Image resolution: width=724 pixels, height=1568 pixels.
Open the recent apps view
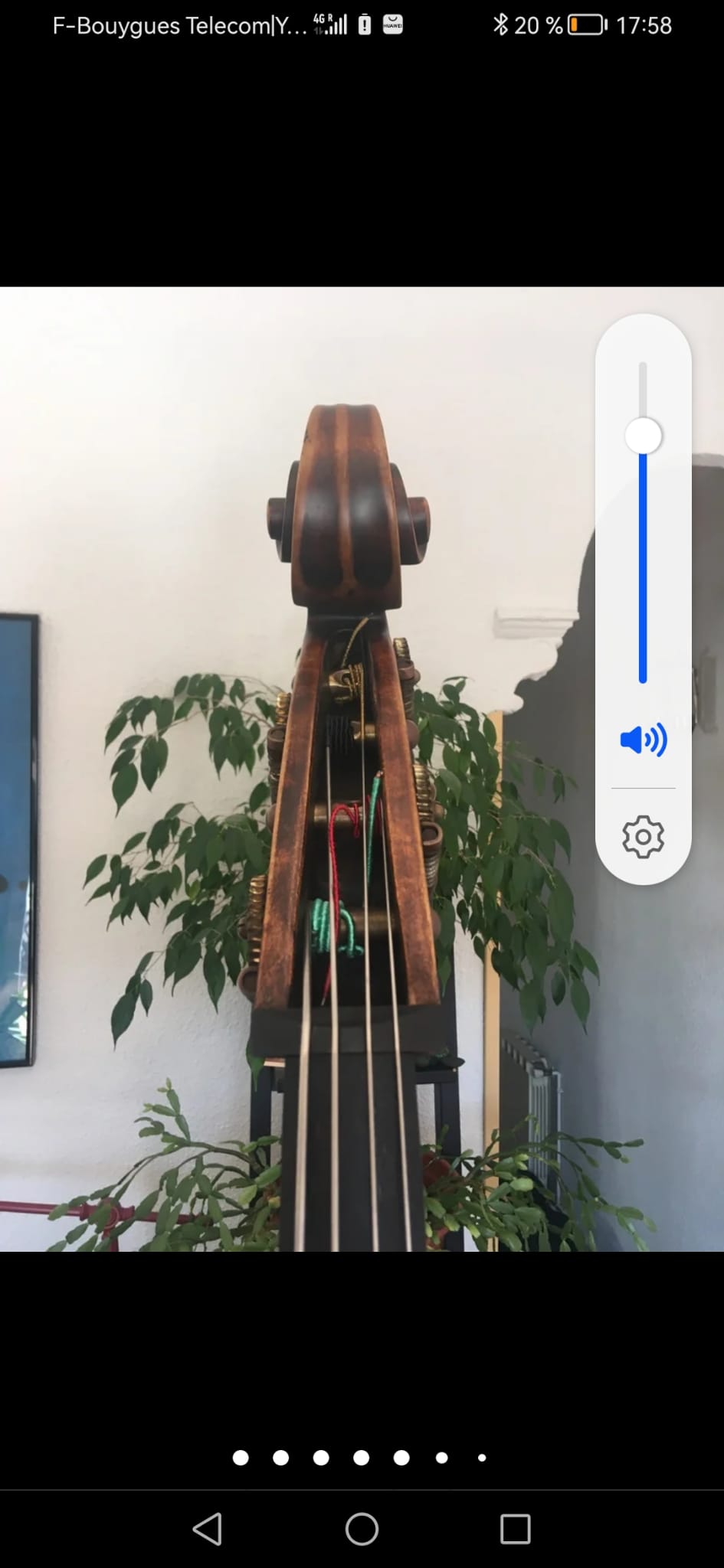[x=515, y=1529]
